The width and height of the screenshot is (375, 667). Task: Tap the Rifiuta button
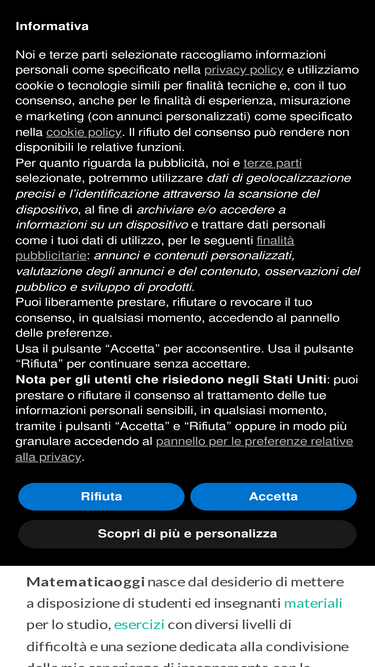point(101,496)
